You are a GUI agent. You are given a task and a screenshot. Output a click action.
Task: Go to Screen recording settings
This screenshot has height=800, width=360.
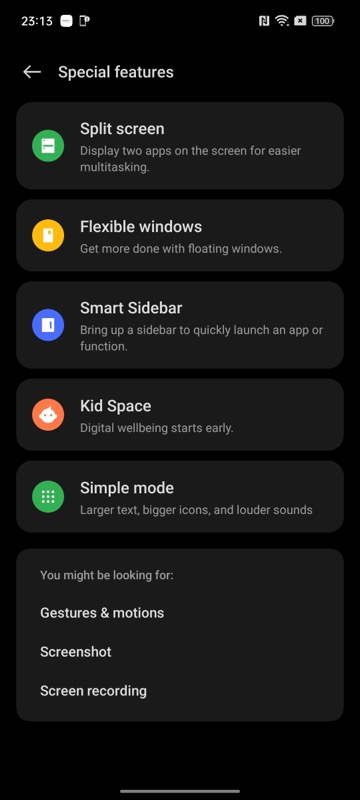click(x=93, y=691)
